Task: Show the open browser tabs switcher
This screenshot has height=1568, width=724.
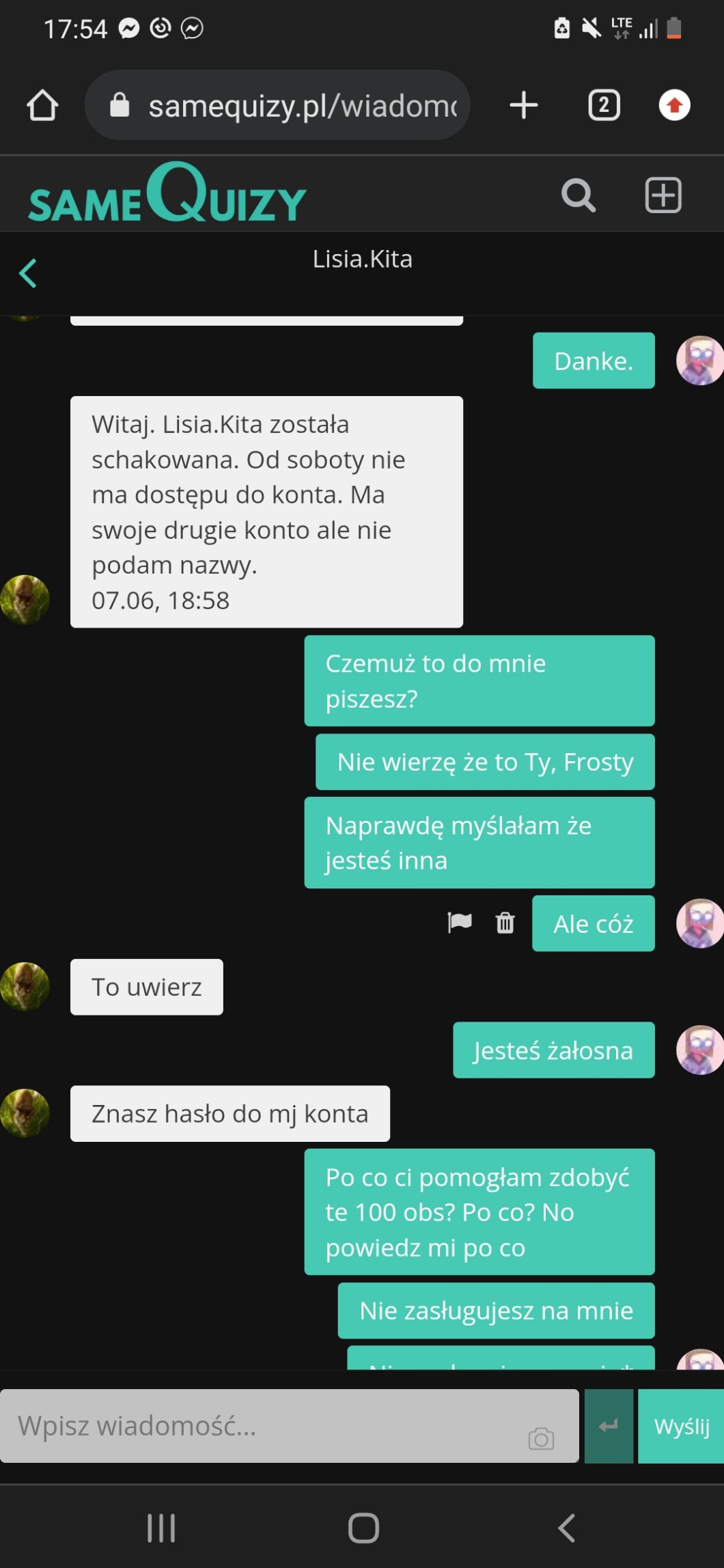Action: 604,105
